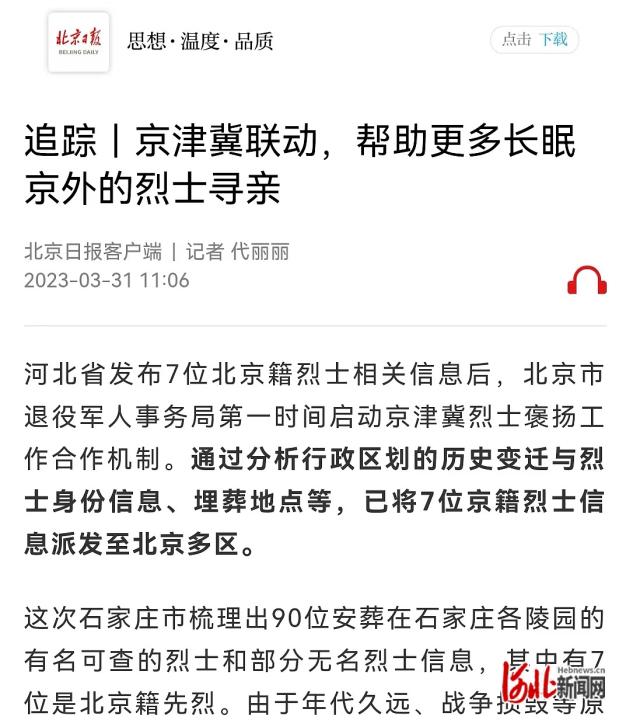Tap the 点击下载 download button
Image resolution: width=626 pixels, height=720 pixels.
(x=534, y=40)
